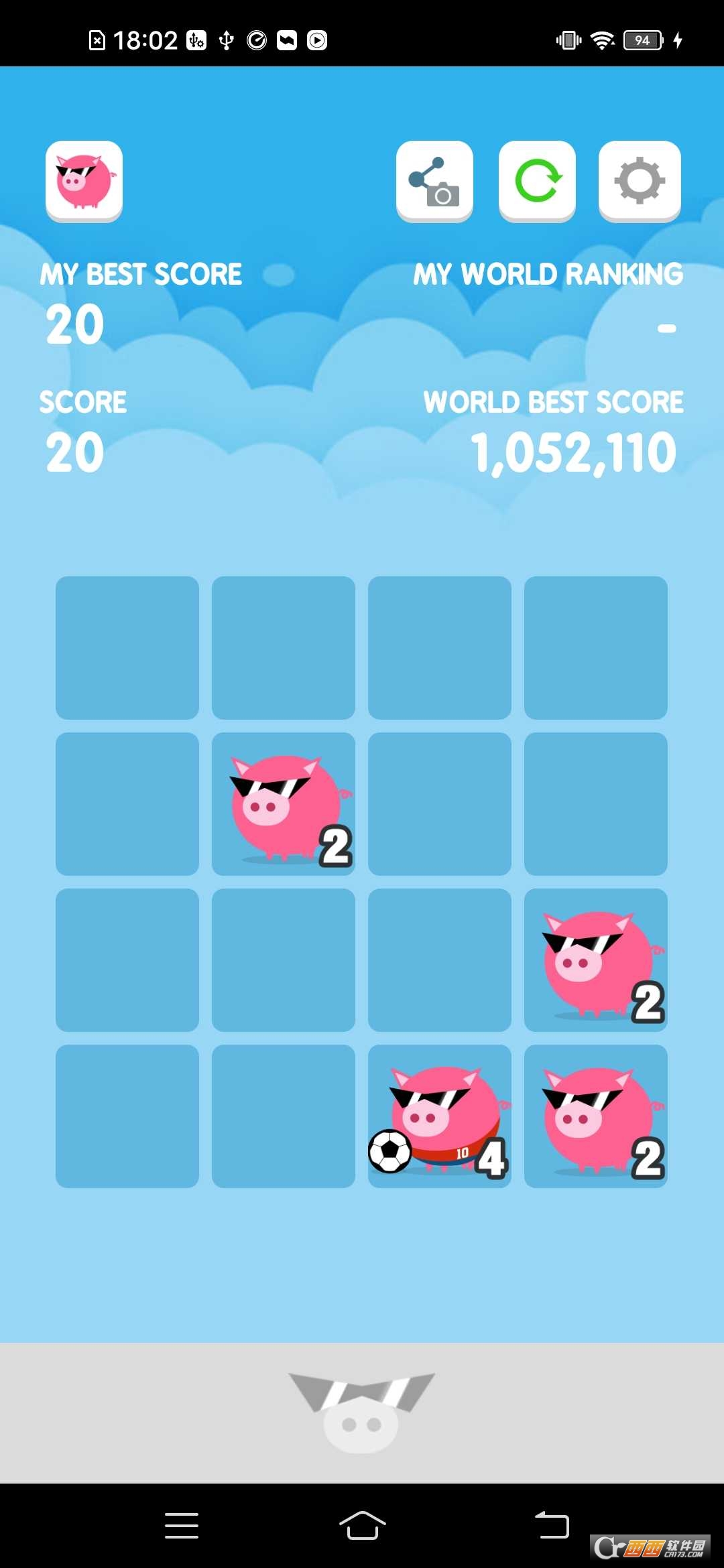Tap an empty cell in the top grid row
This screenshot has width=724, height=1568.
[x=127, y=648]
